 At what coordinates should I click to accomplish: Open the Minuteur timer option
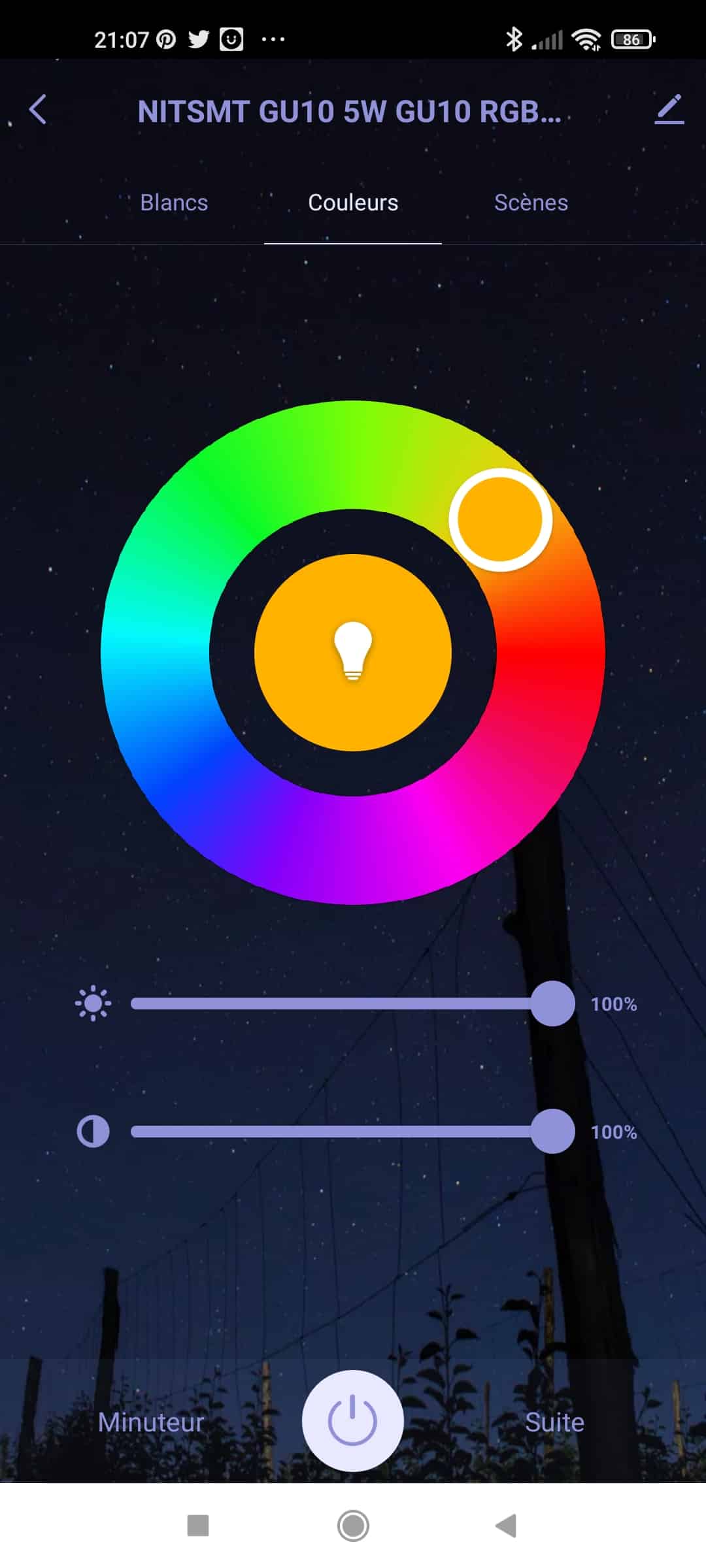click(151, 1422)
